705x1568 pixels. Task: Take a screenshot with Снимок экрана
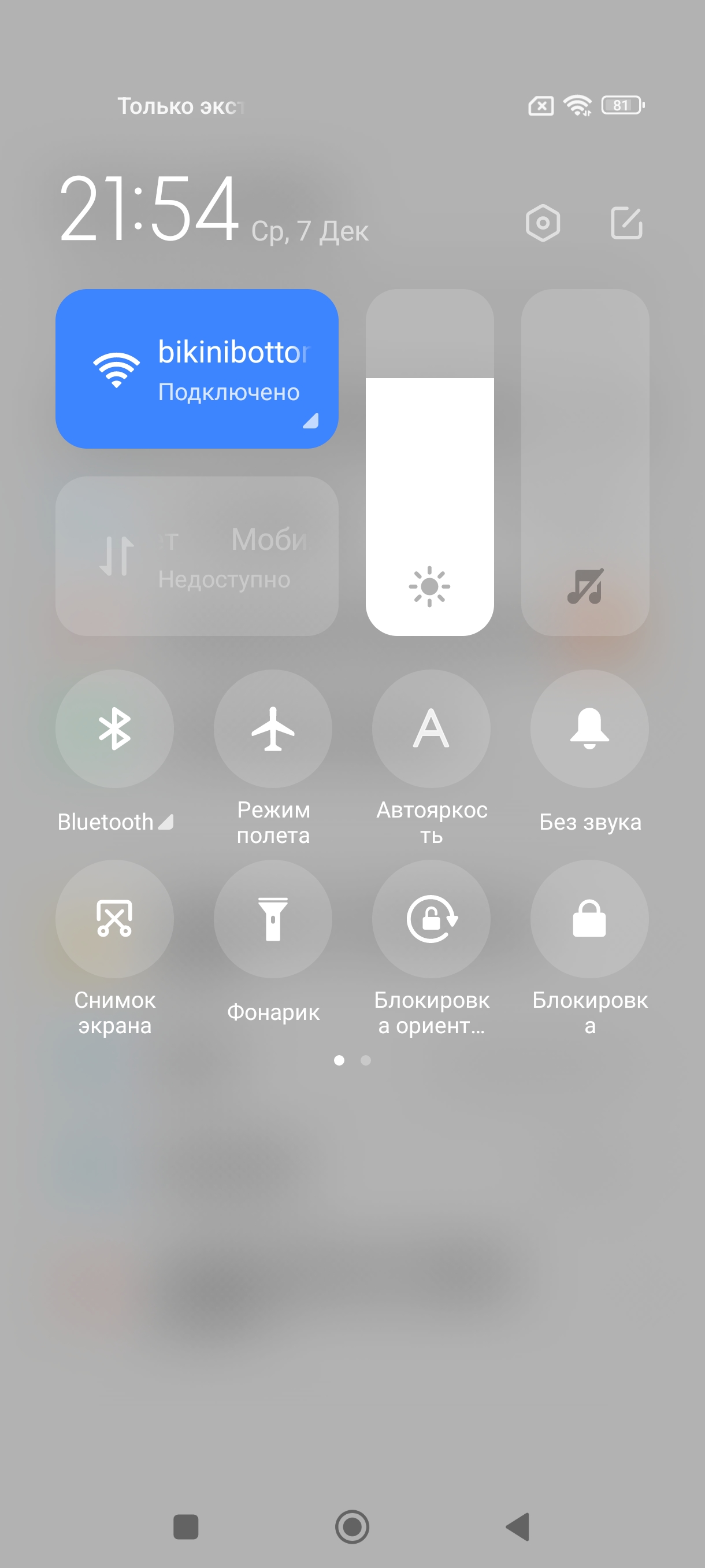tap(114, 919)
